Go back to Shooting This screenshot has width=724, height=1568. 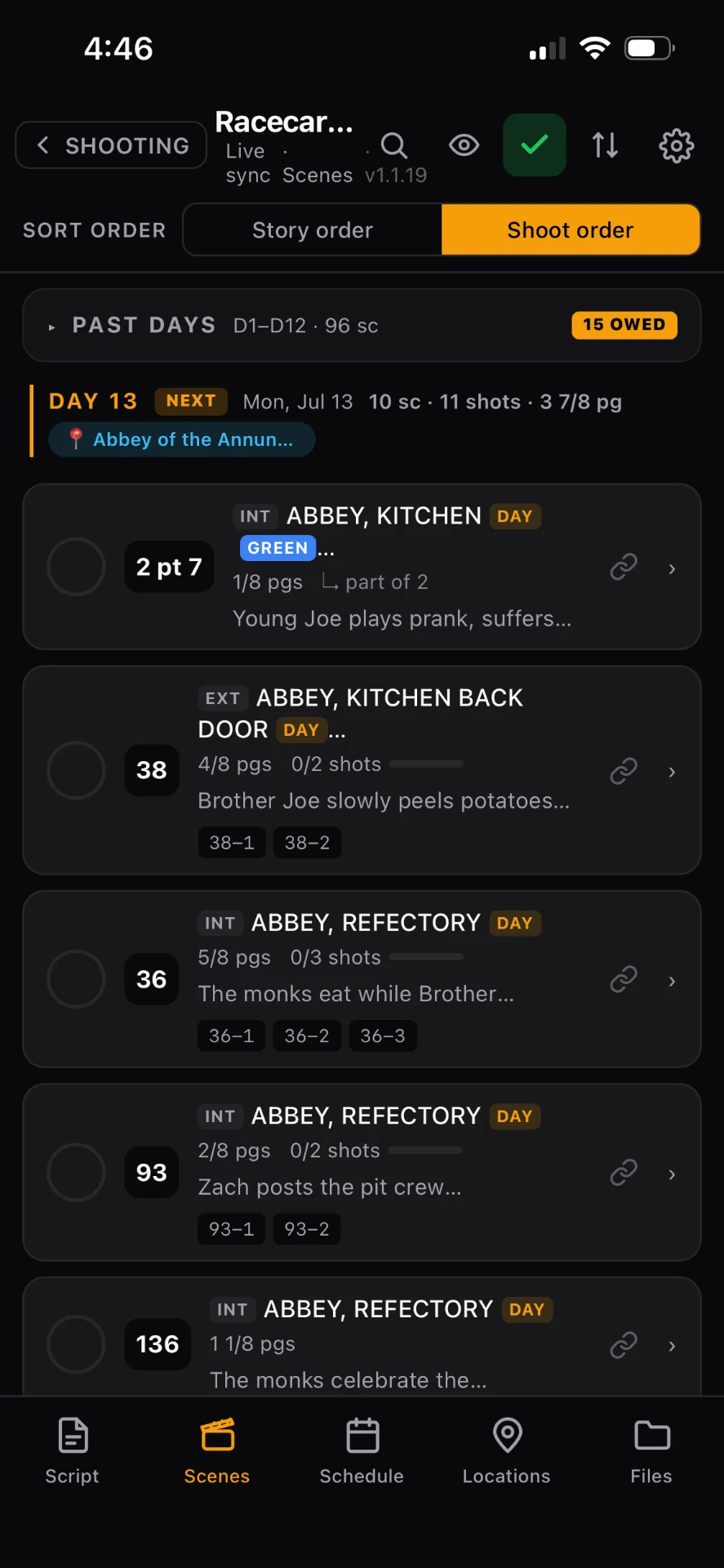pos(111,145)
